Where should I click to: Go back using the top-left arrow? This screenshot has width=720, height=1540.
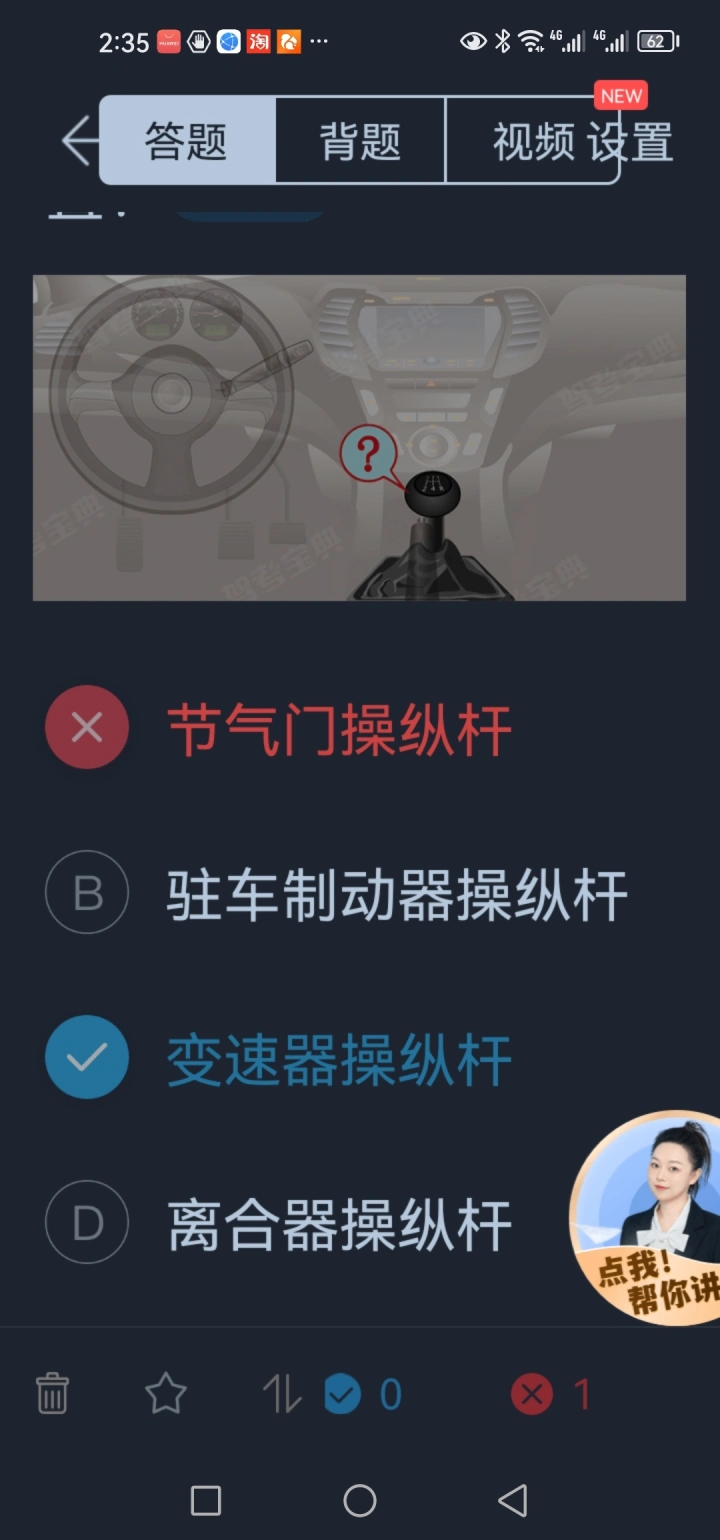click(79, 140)
